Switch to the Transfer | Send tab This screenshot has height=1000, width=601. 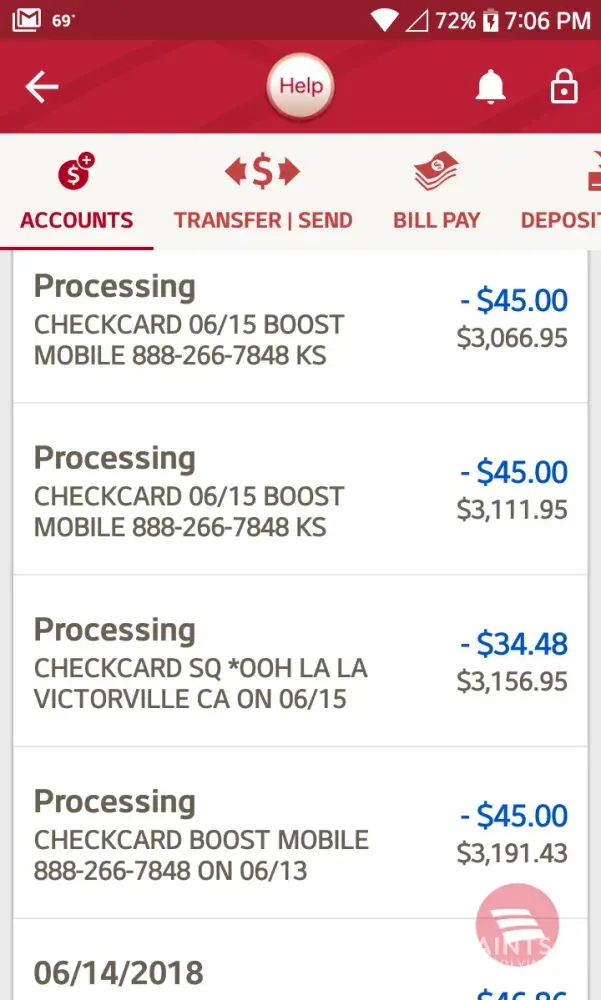coord(262,192)
